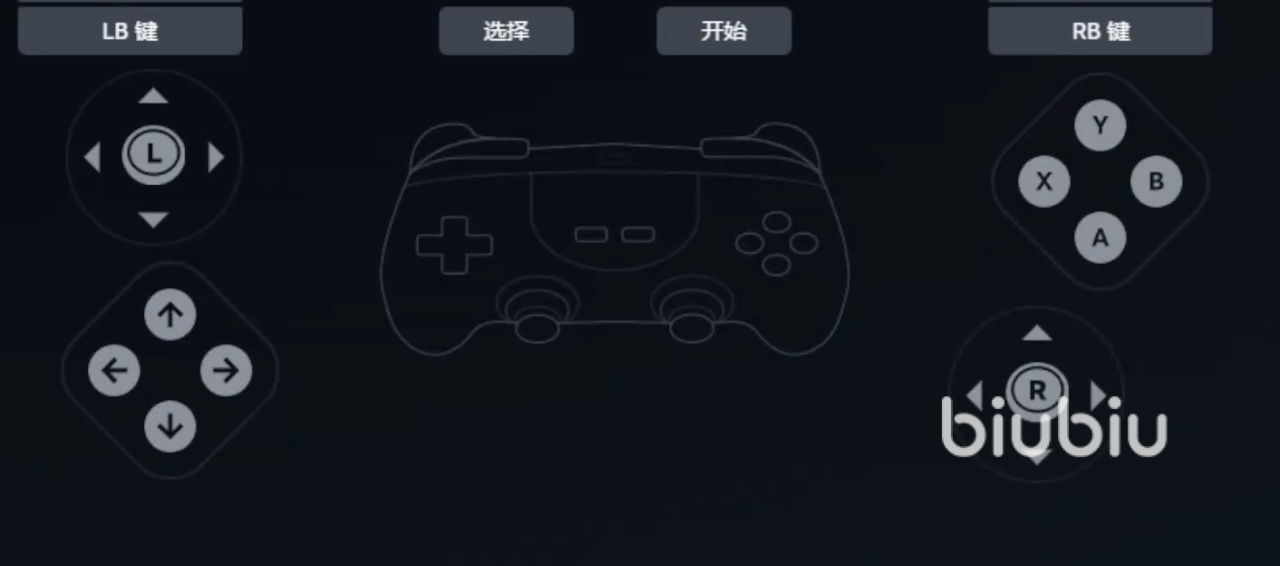Tap the 开始 button
The height and width of the screenshot is (566, 1280).
(724, 31)
